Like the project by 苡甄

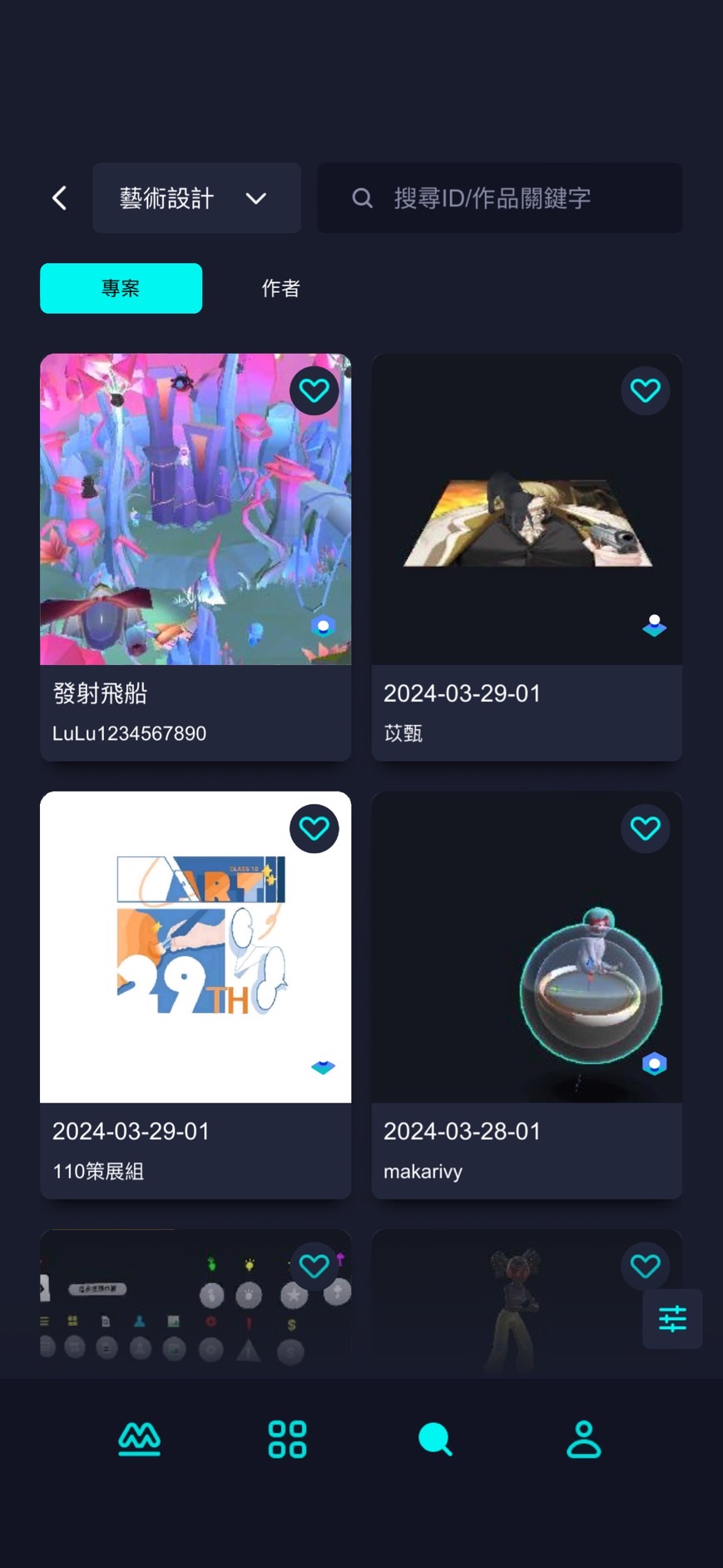(x=645, y=390)
